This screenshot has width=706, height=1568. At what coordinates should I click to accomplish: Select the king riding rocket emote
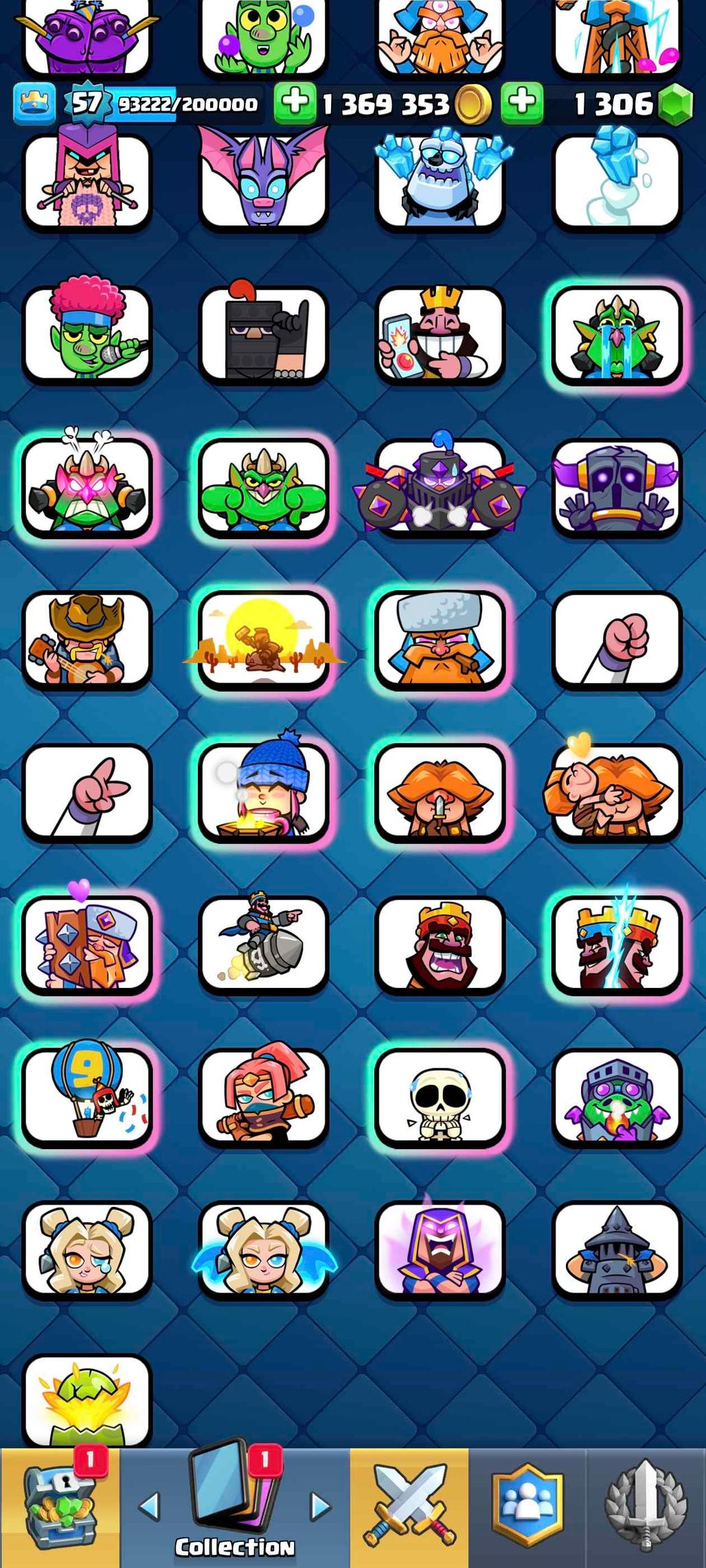[264, 945]
